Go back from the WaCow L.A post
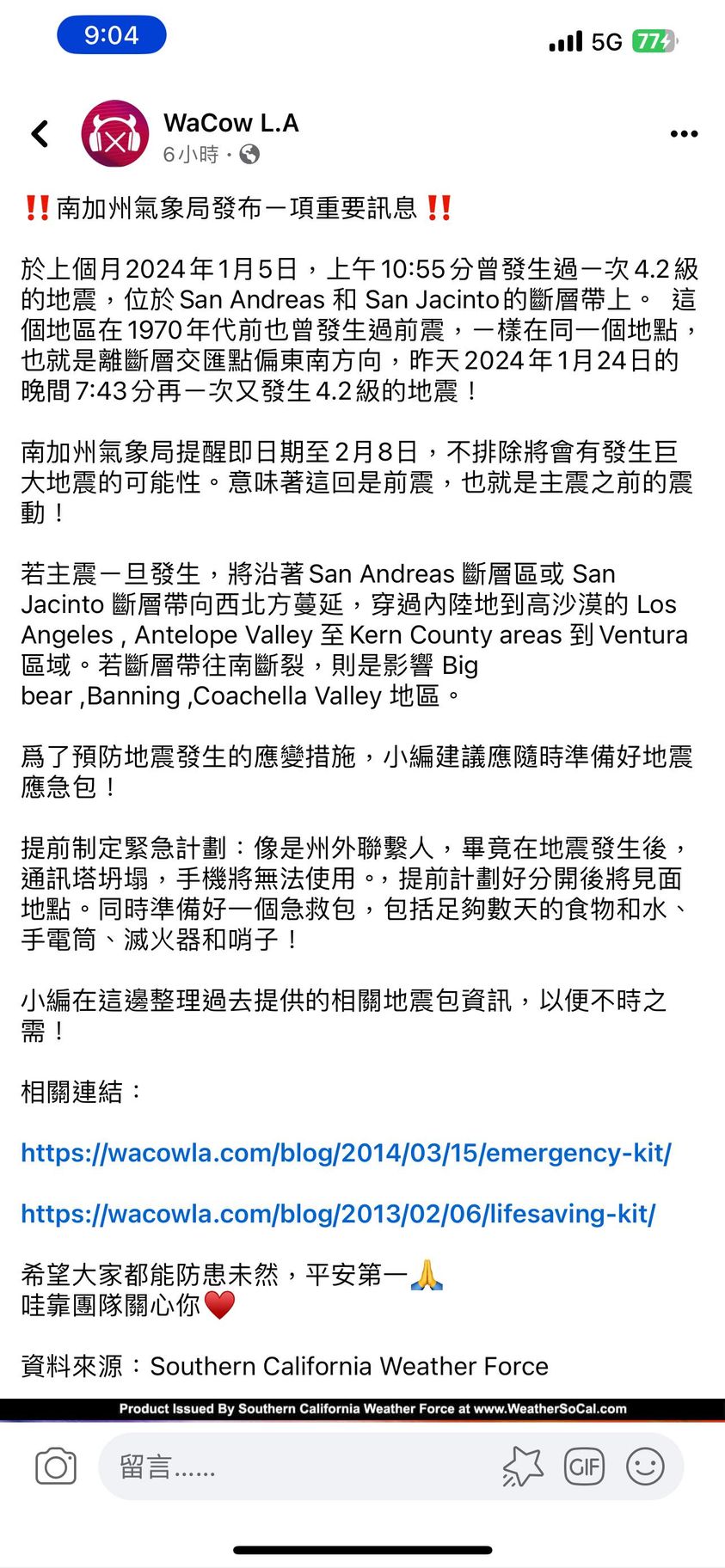This screenshot has height=1568, width=725. [x=40, y=134]
